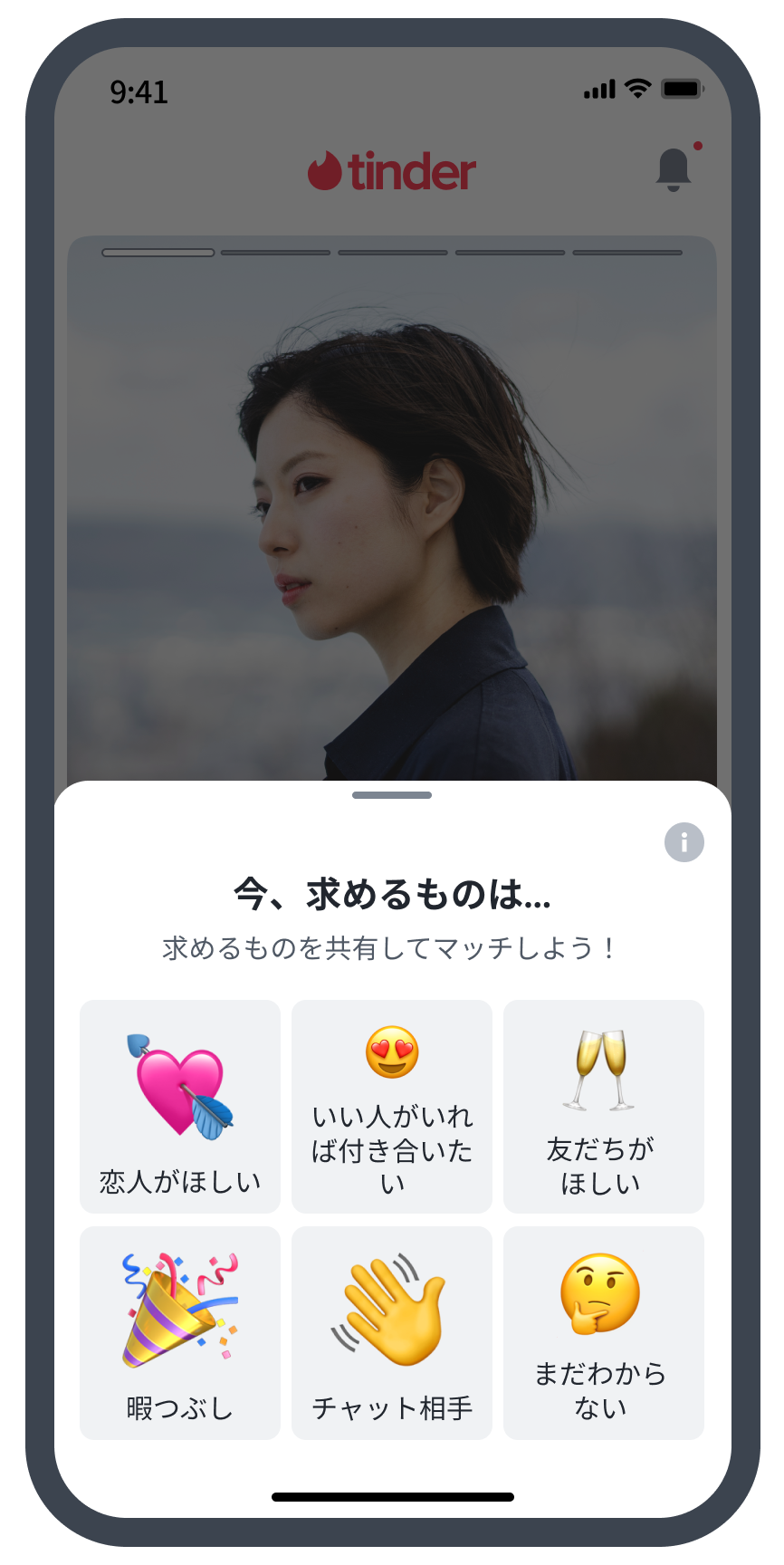Select 恋人がほしい option
The width and height of the screenshot is (784, 1565).
pos(179,1106)
